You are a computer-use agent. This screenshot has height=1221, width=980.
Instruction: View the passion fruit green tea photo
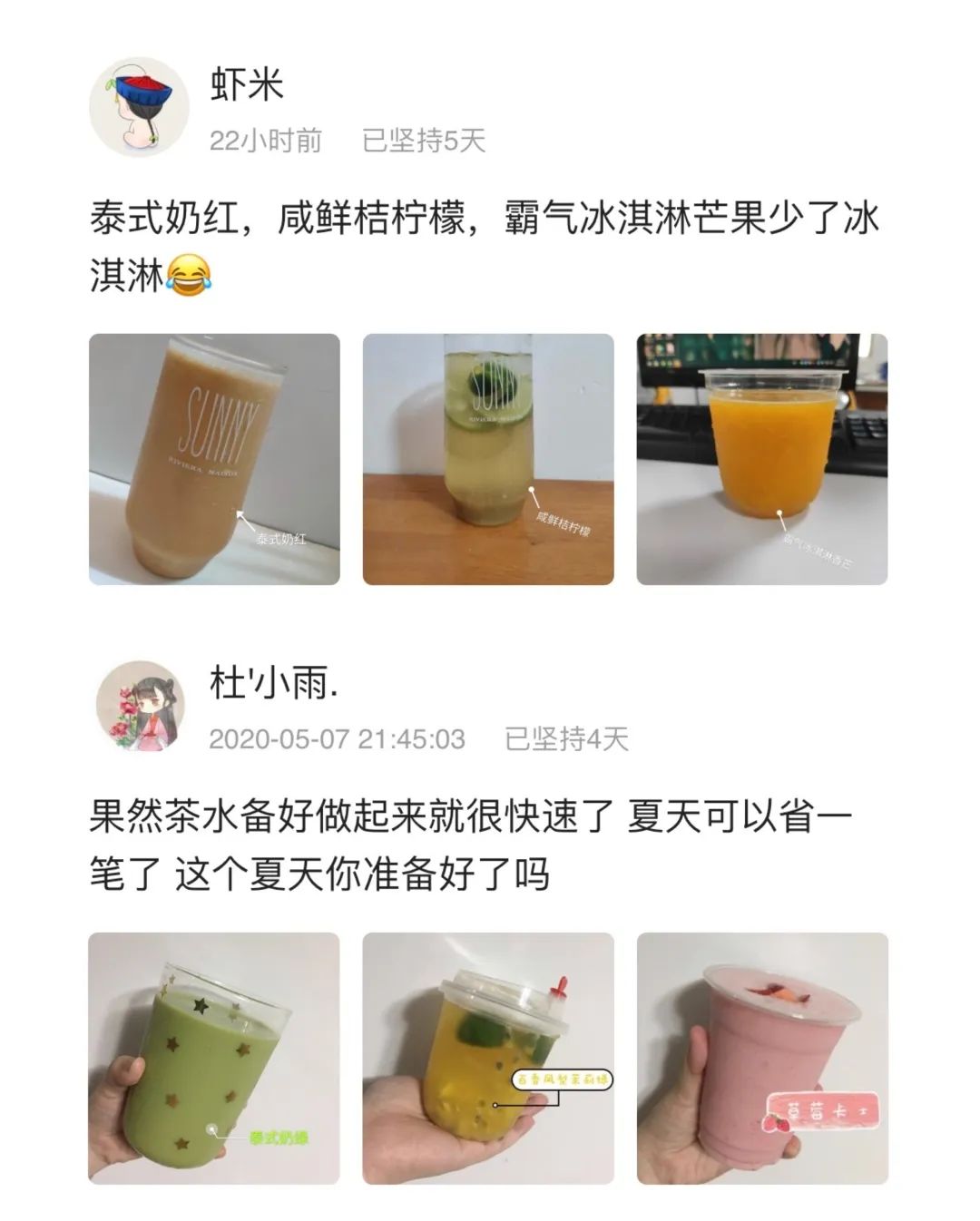[488, 1058]
